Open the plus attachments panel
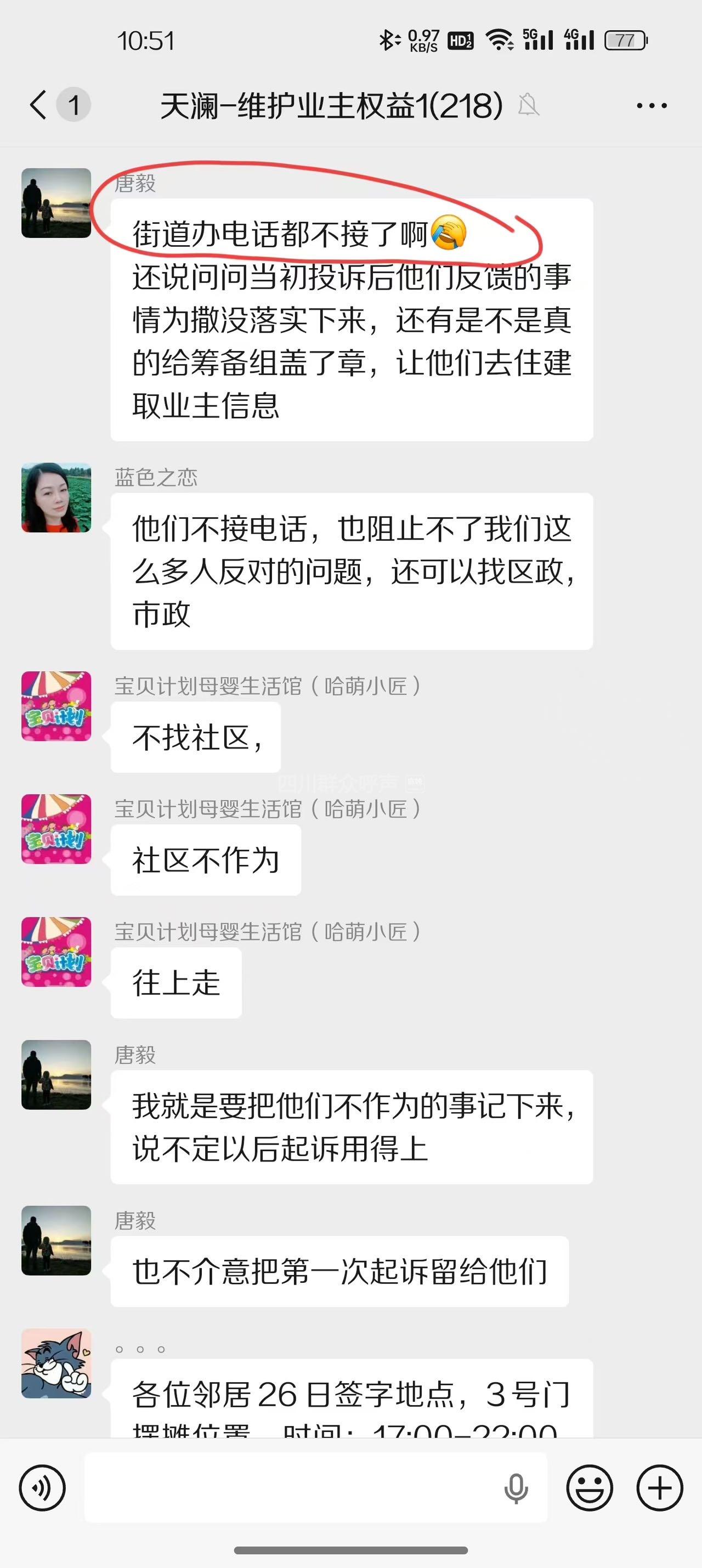702x1568 pixels. 659,1487
